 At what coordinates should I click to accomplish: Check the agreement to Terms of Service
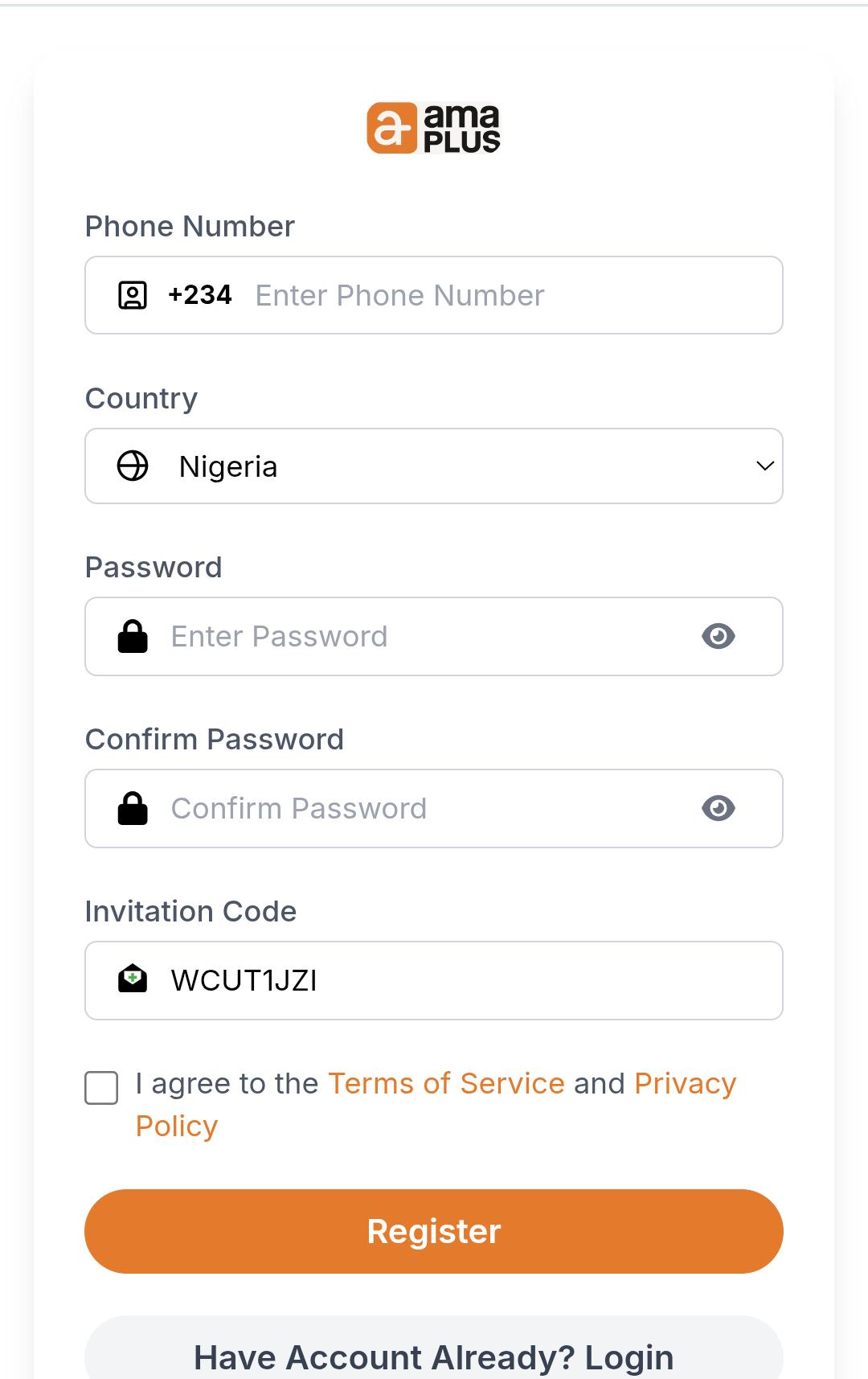pos(101,1089)
